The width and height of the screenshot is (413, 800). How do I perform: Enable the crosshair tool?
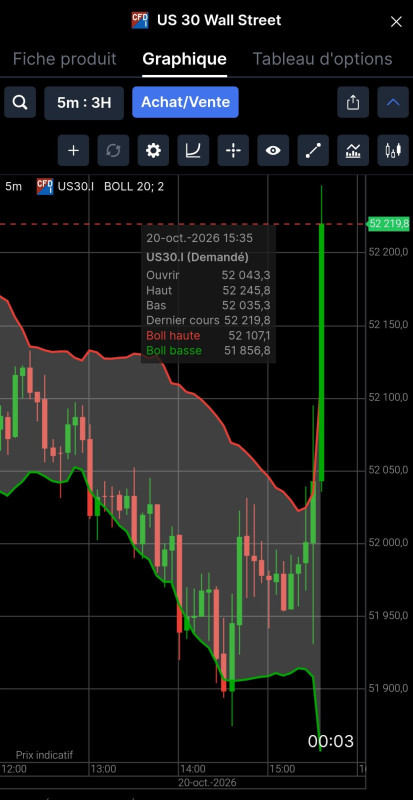[233, 151]
